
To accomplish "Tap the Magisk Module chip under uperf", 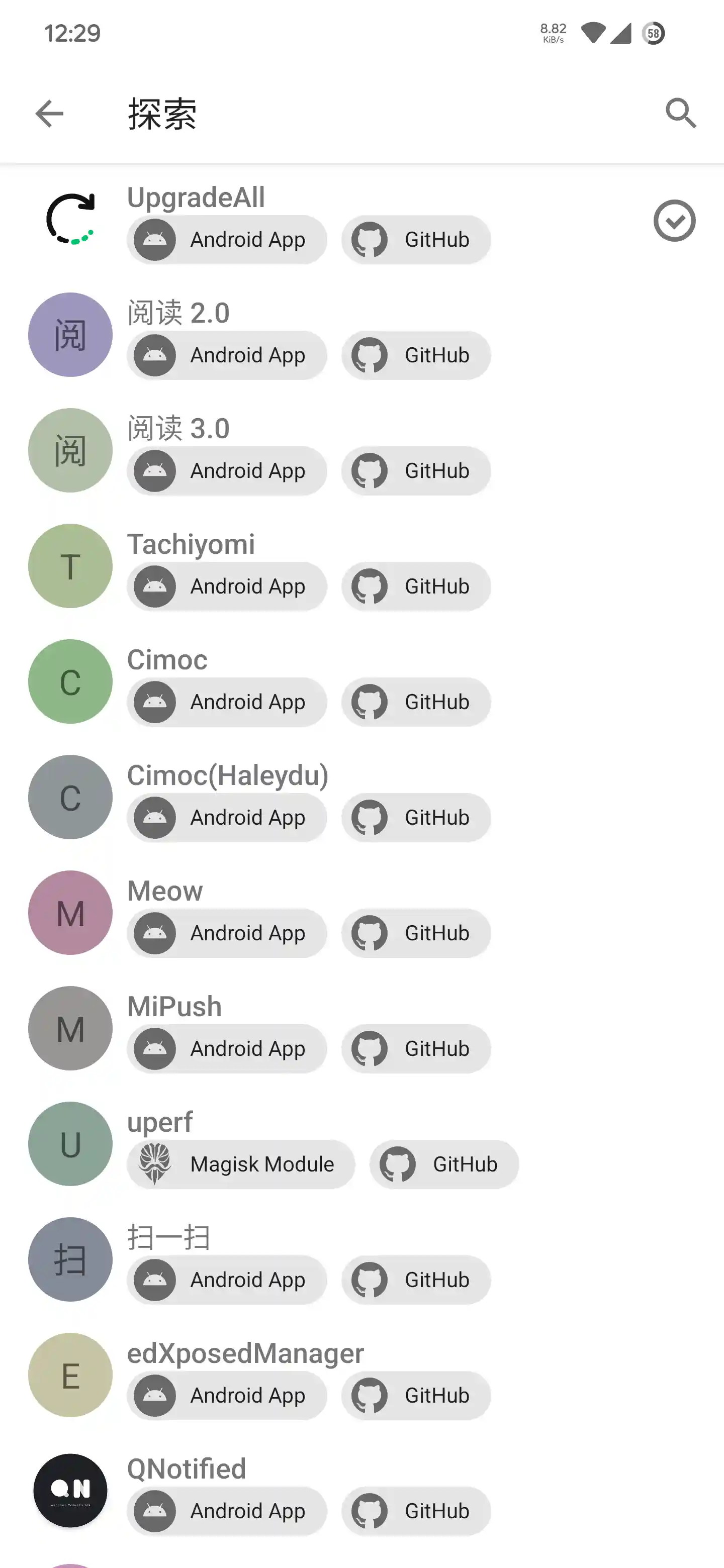I will (240, 1164).
